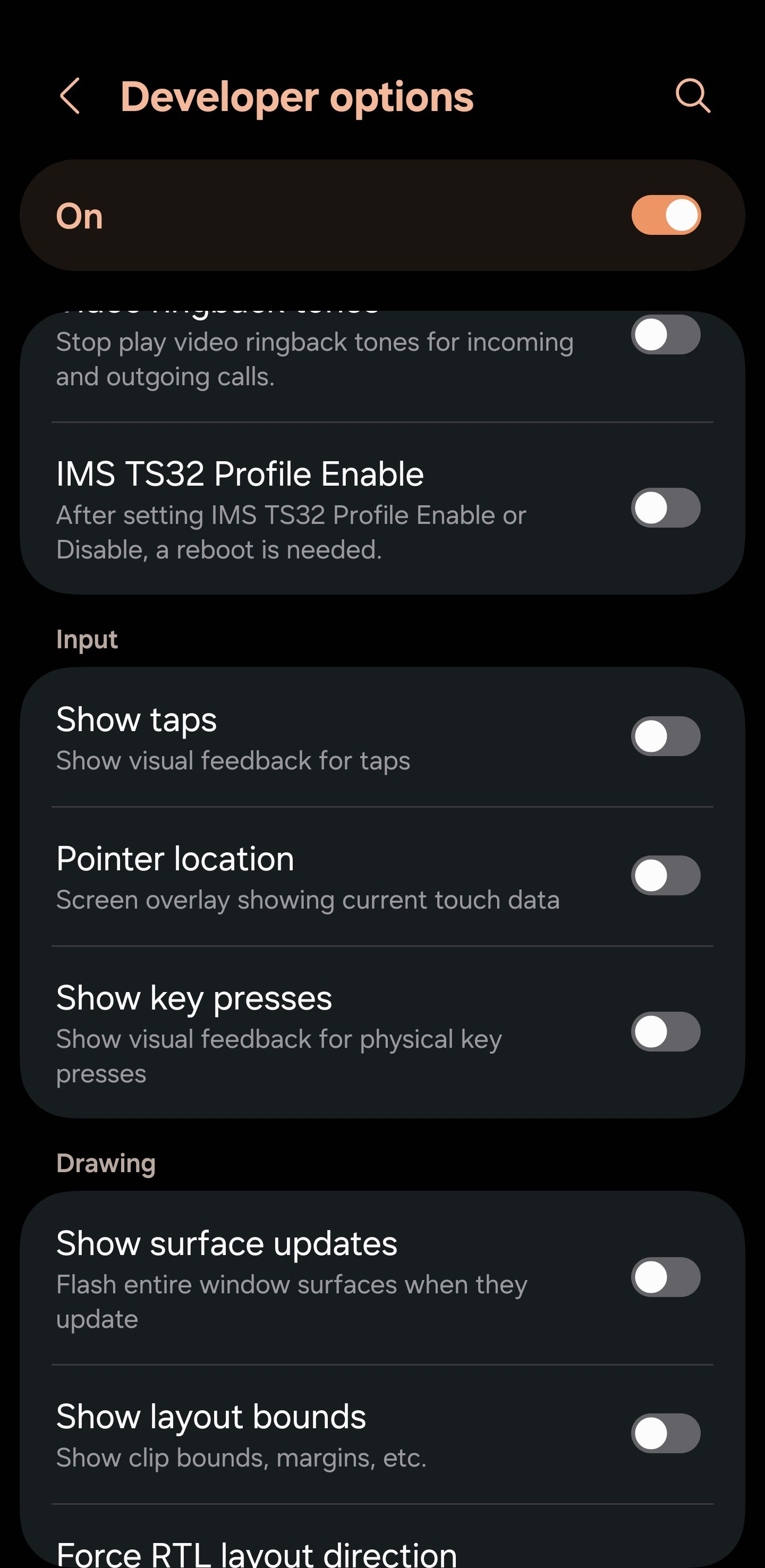Enable Show surface updates
Image resolution: width=765 pixels, height=1568 pixels.
666,1277
